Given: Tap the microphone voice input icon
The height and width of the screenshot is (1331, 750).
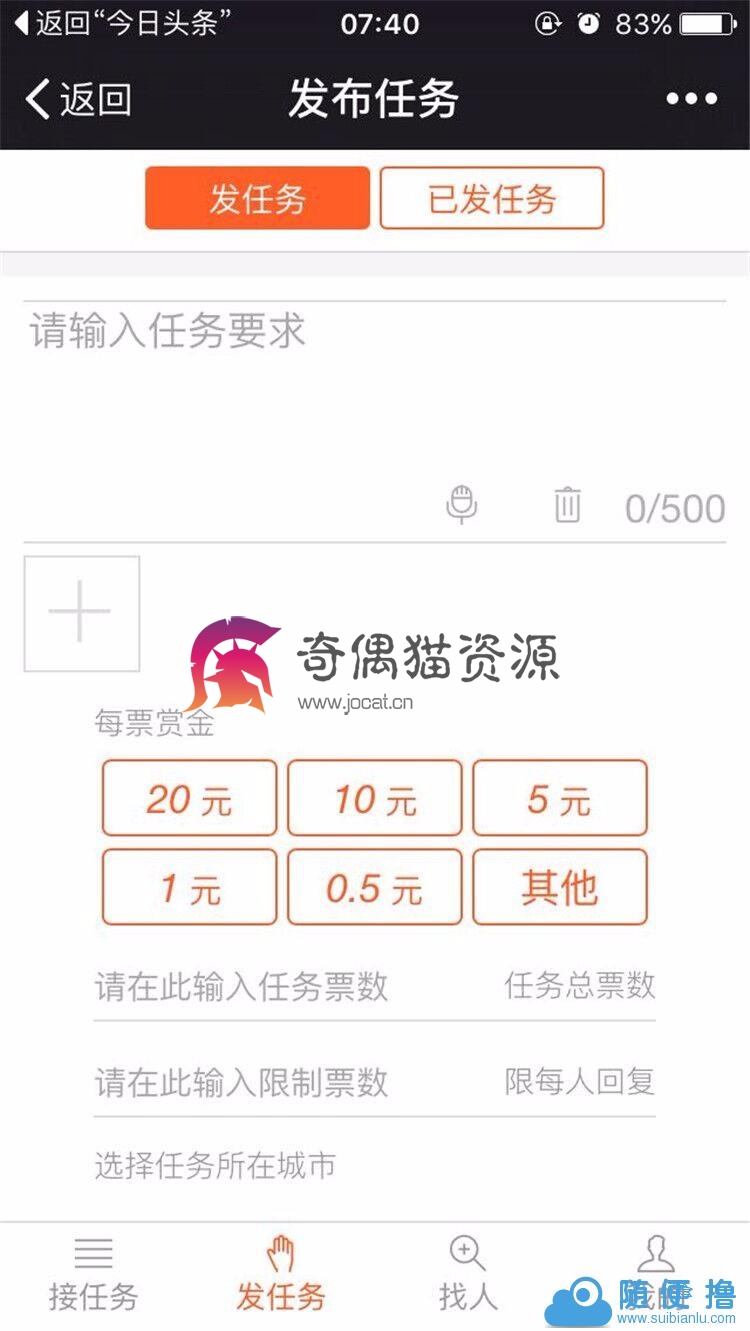Looking at the screenshot, I should [x=461, y=505].
